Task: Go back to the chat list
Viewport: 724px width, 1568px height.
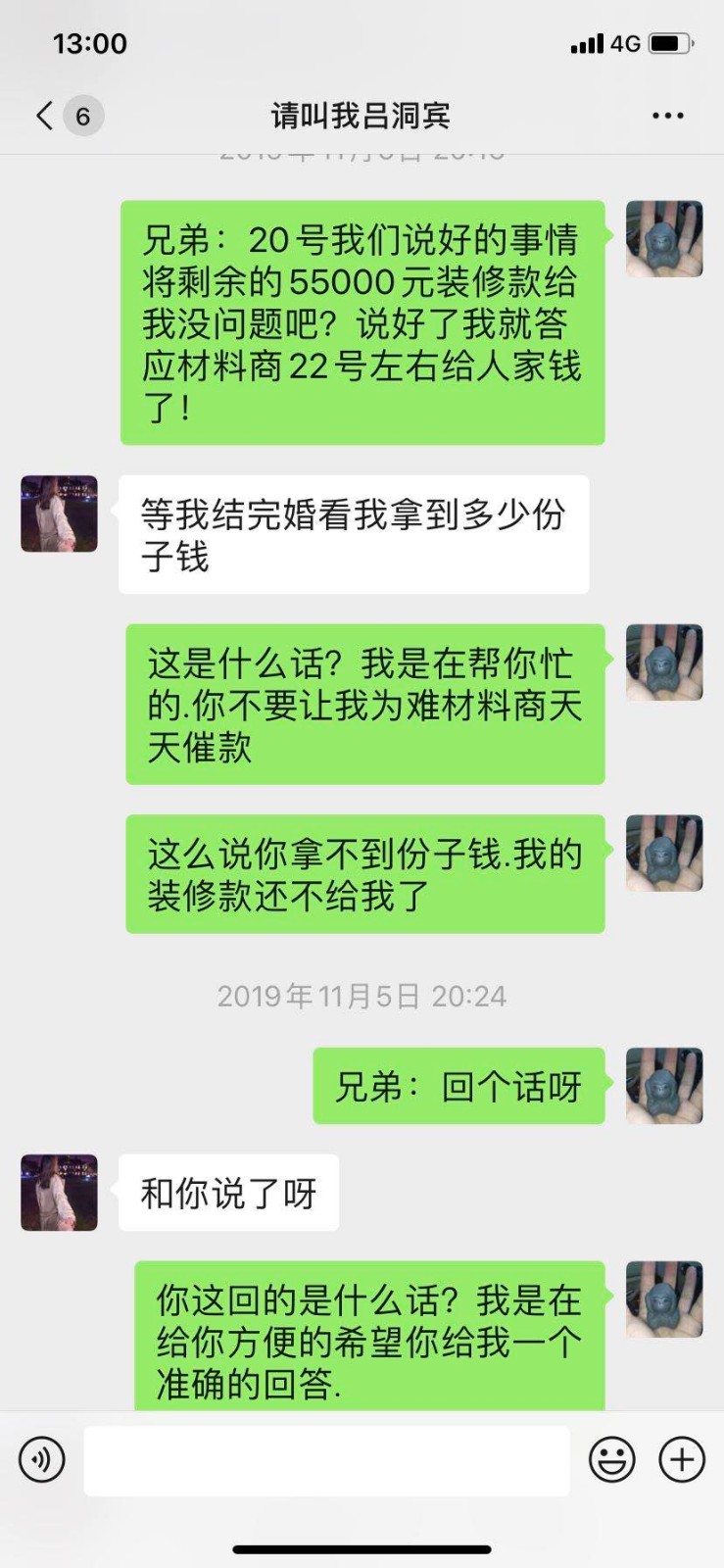Action: (45, 116)
